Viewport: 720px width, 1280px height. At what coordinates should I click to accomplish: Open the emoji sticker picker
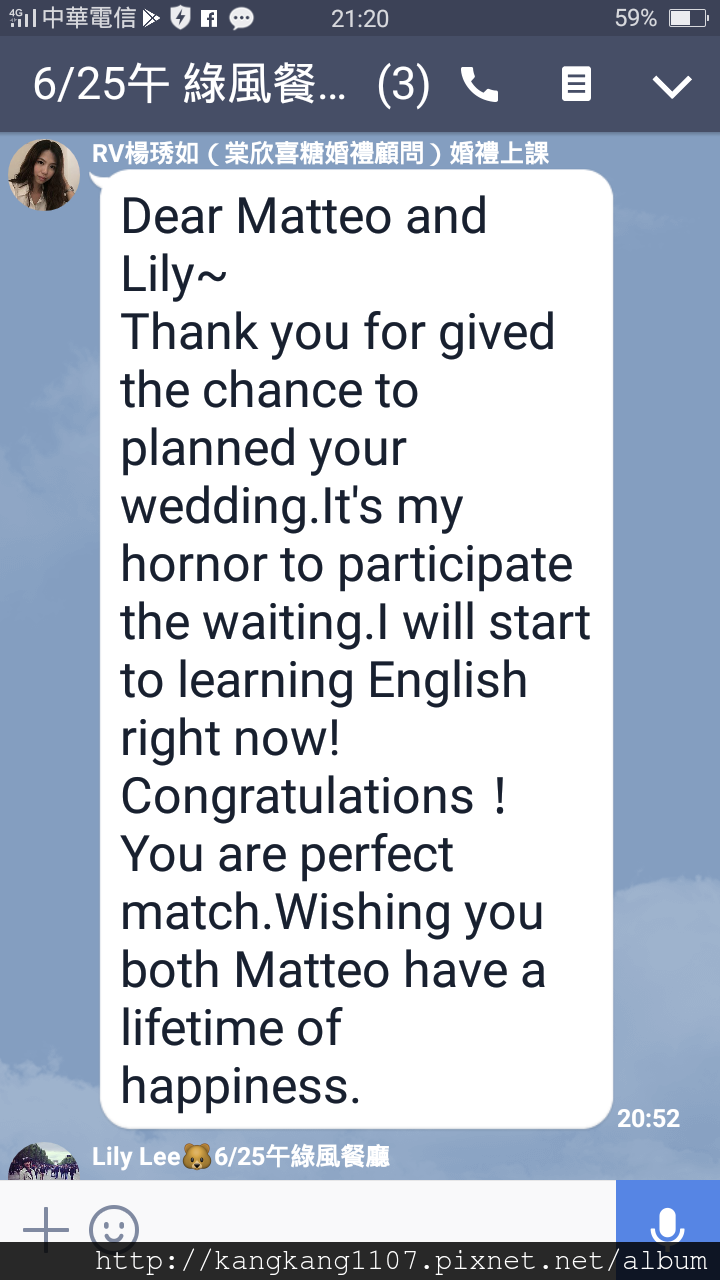(114, 1227)
